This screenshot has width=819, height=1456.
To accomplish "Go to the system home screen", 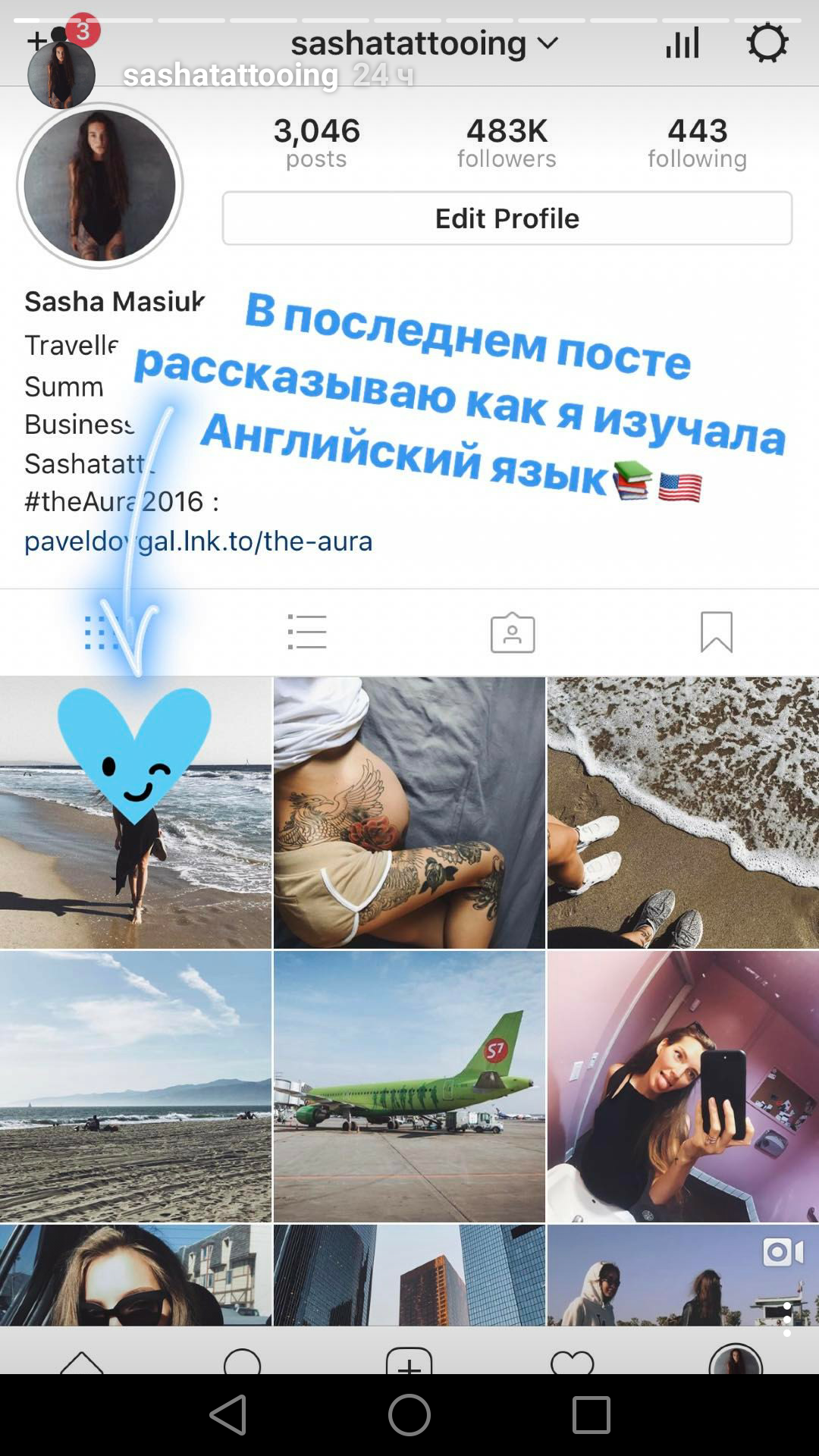I will click(409, 1415).
